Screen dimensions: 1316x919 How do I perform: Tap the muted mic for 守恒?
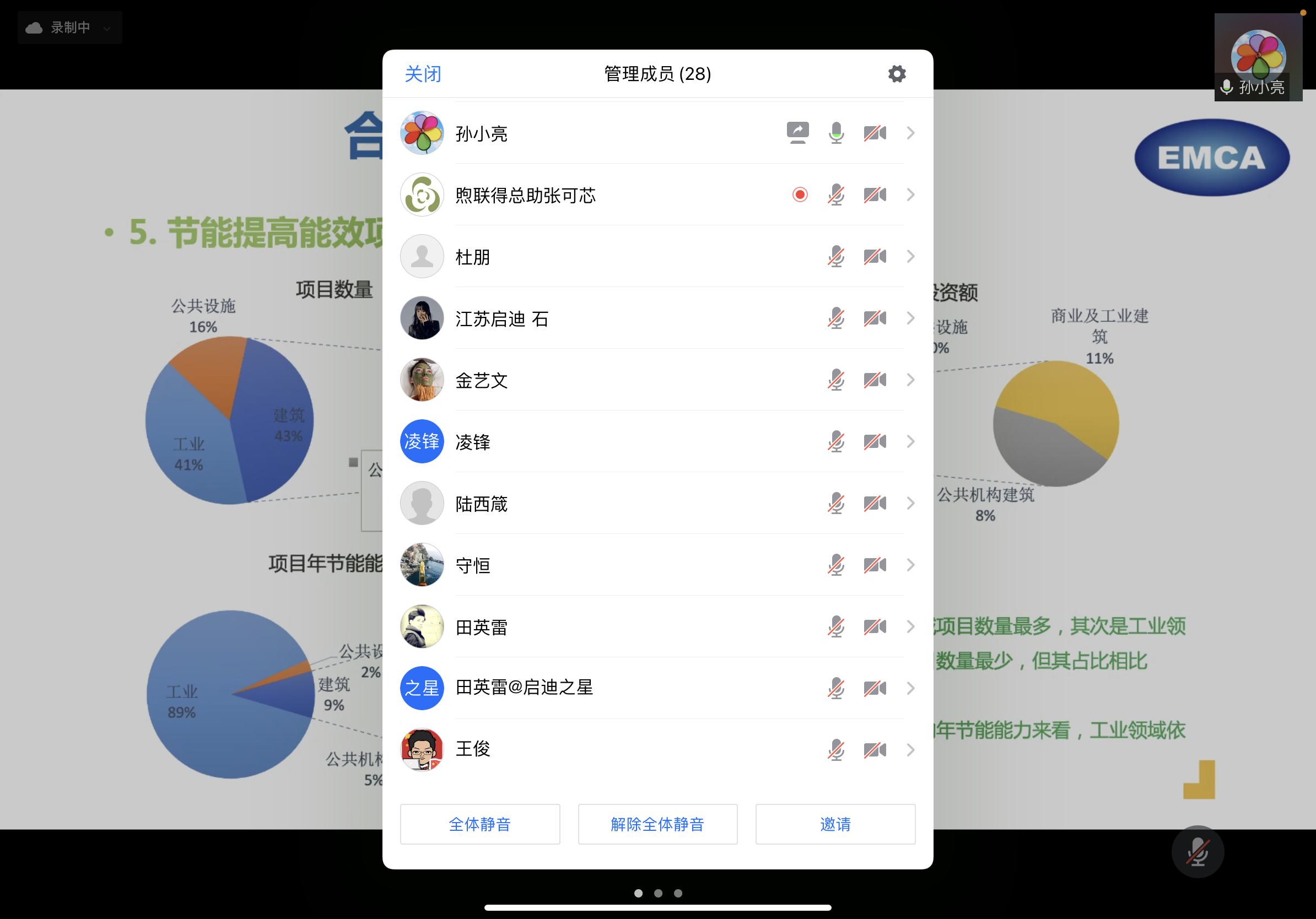pyautogui.click(x=835, y=565)
